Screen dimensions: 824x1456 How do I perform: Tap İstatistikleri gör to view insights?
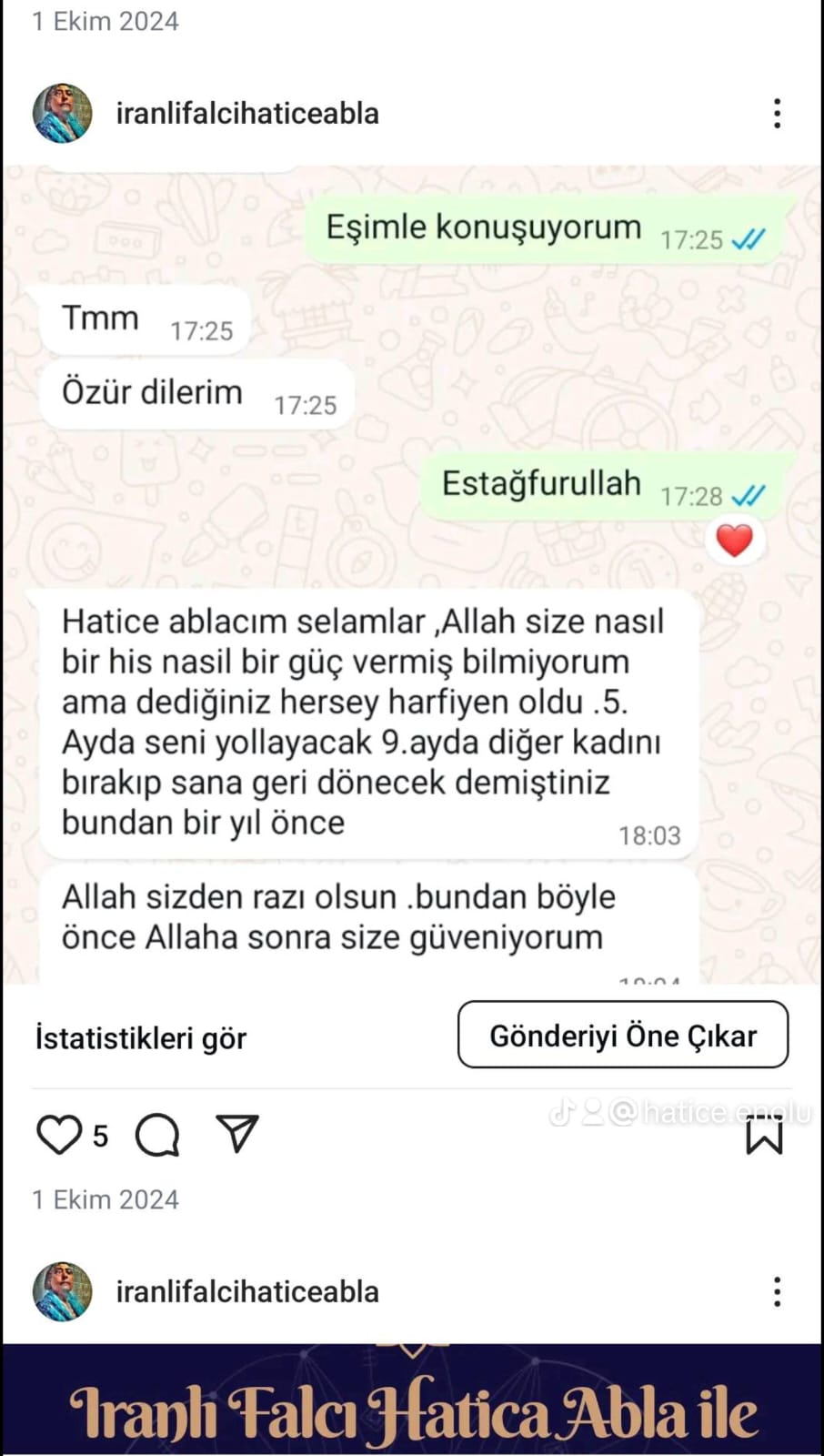point(141,1037)
